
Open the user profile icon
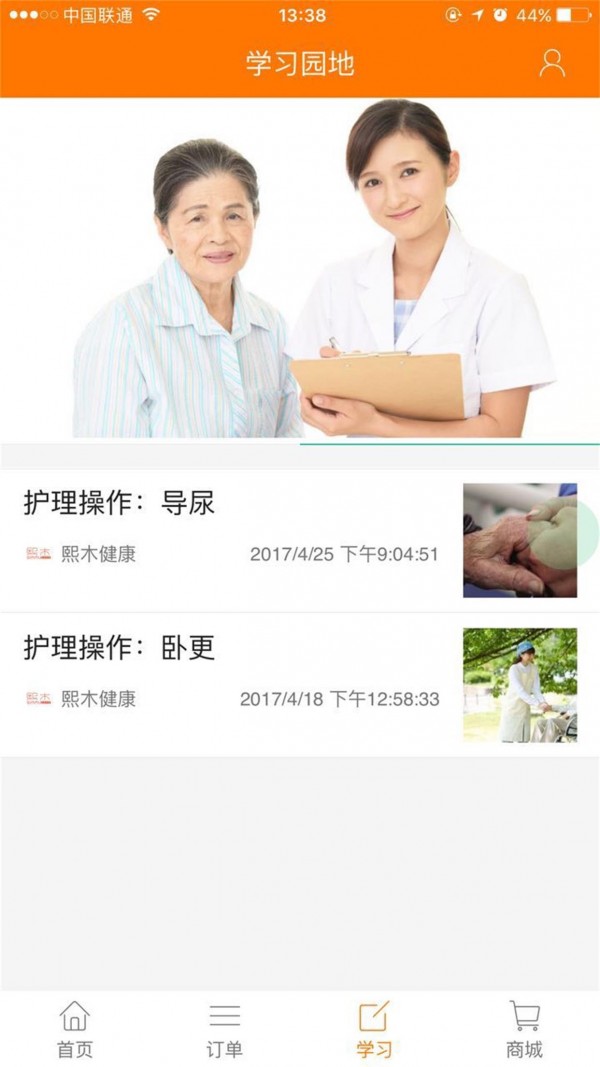tap(552, 63)
